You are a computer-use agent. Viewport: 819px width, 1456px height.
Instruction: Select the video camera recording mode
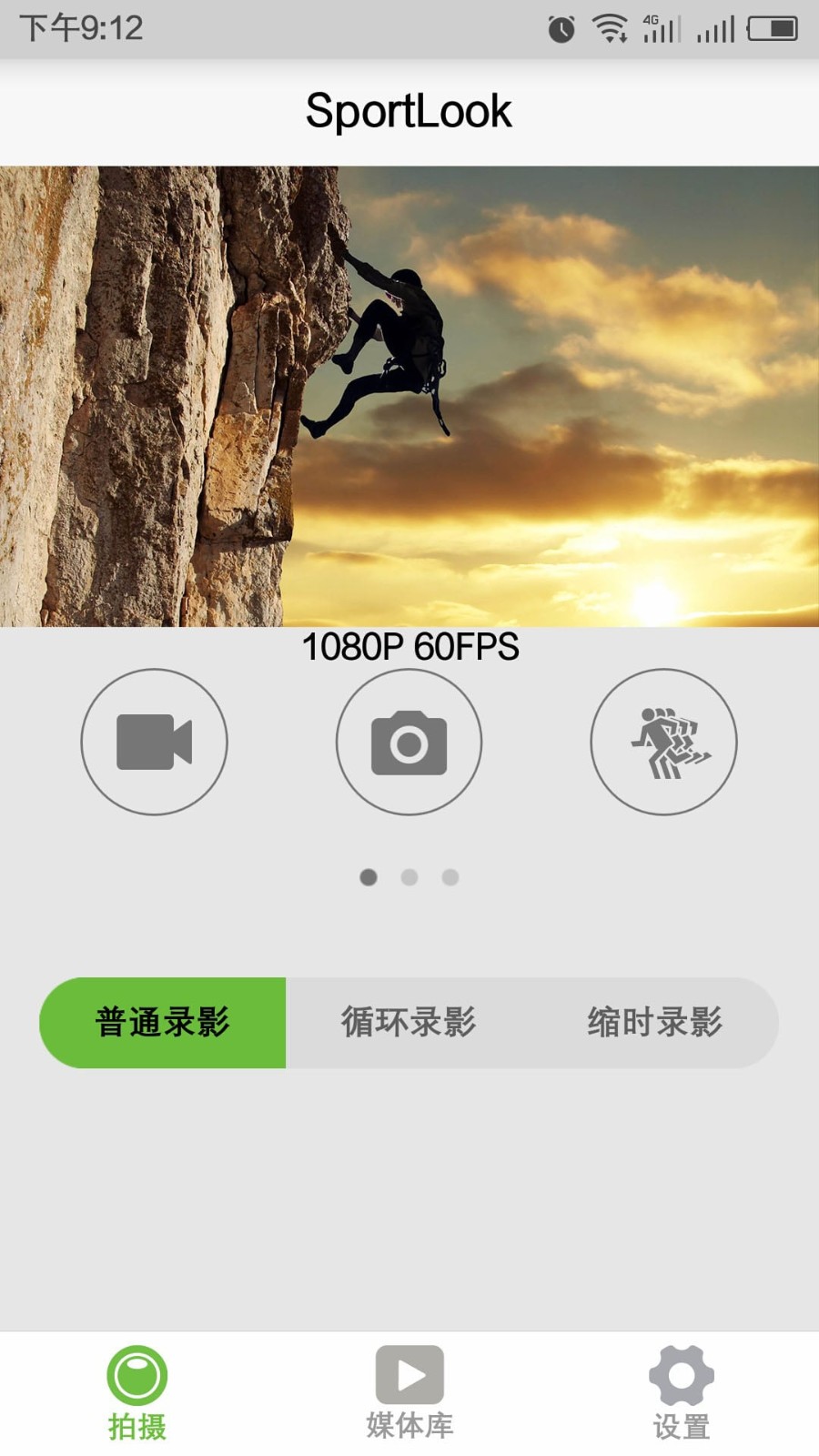[x=154, y=742]
